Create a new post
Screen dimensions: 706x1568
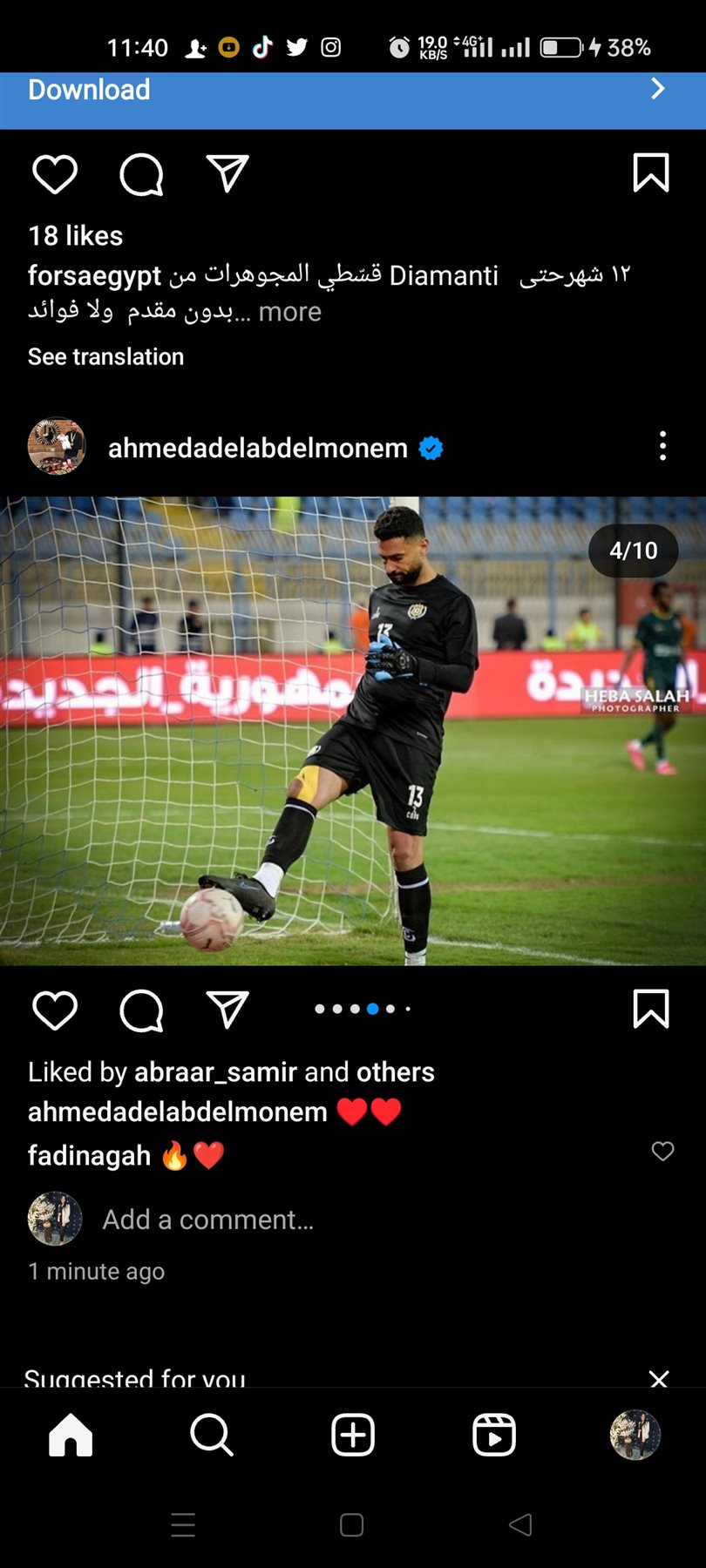353,1435
